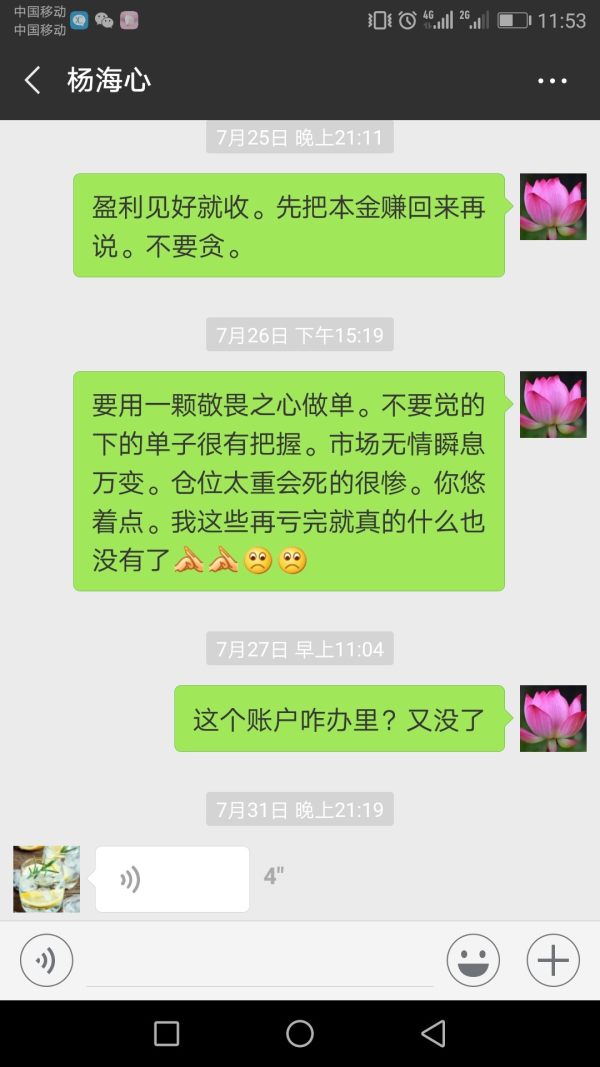This screenshot has height=1067, width=600.
Task: Open the recent apps view
Action: (x=167, y=1033)
